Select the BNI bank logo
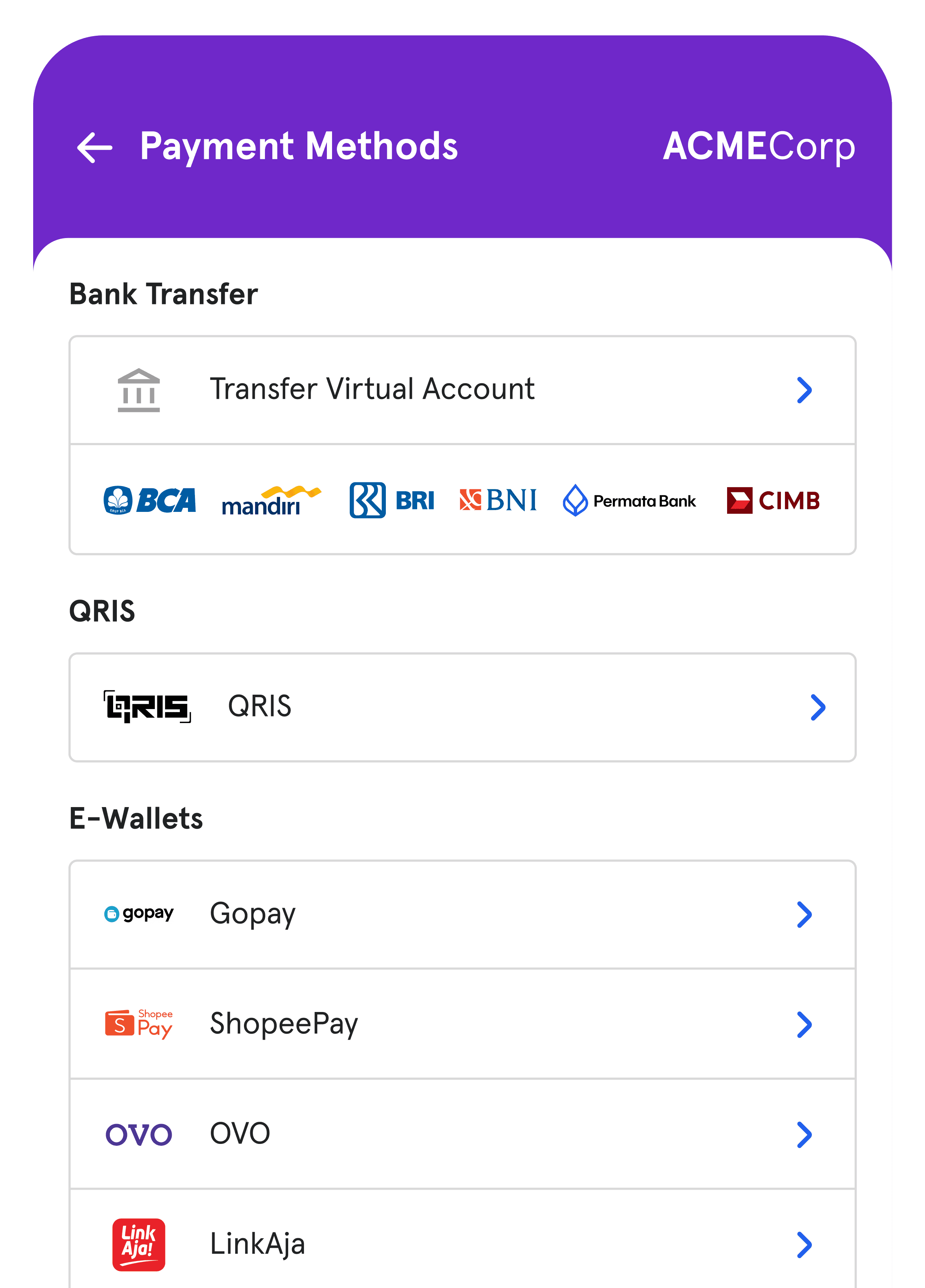 (498, 500)
